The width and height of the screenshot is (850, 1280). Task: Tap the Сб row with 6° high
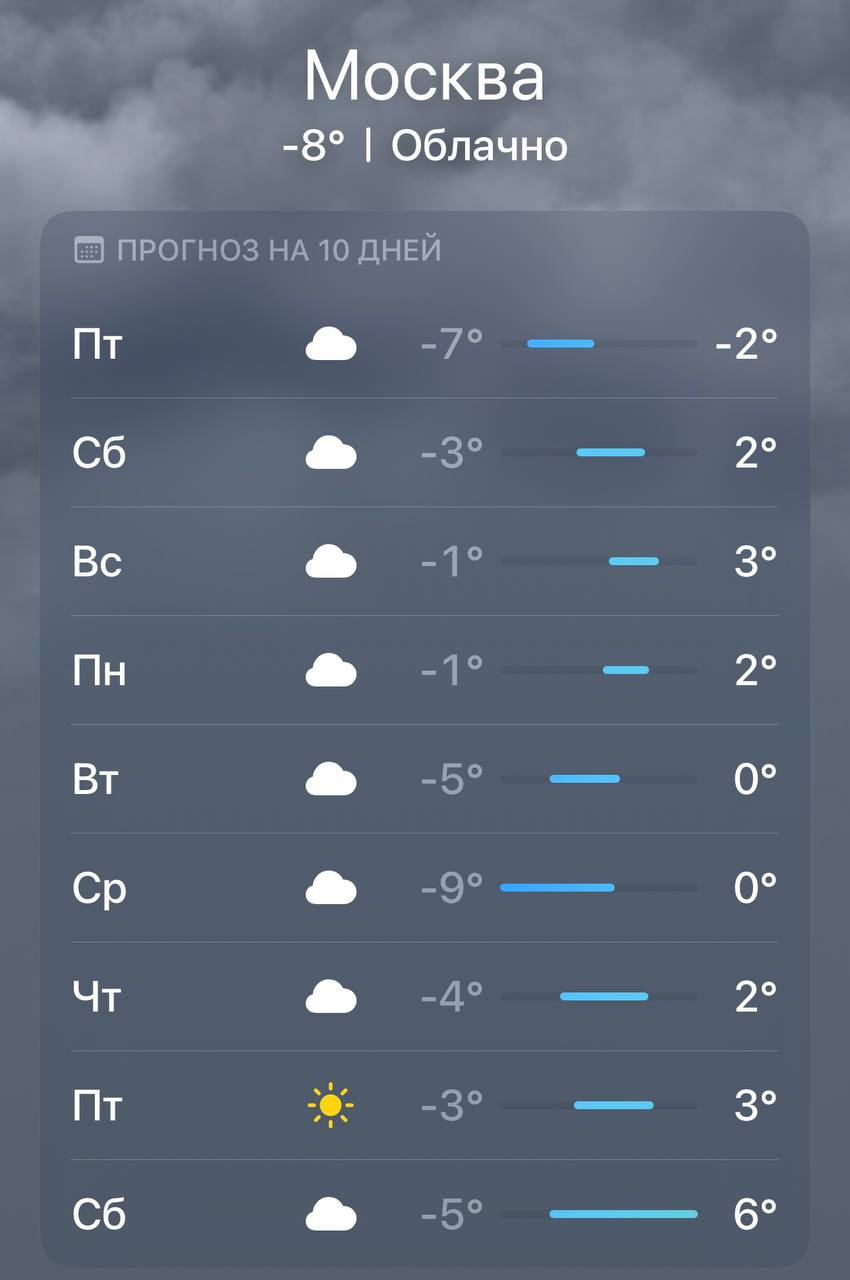(424, 1214)
